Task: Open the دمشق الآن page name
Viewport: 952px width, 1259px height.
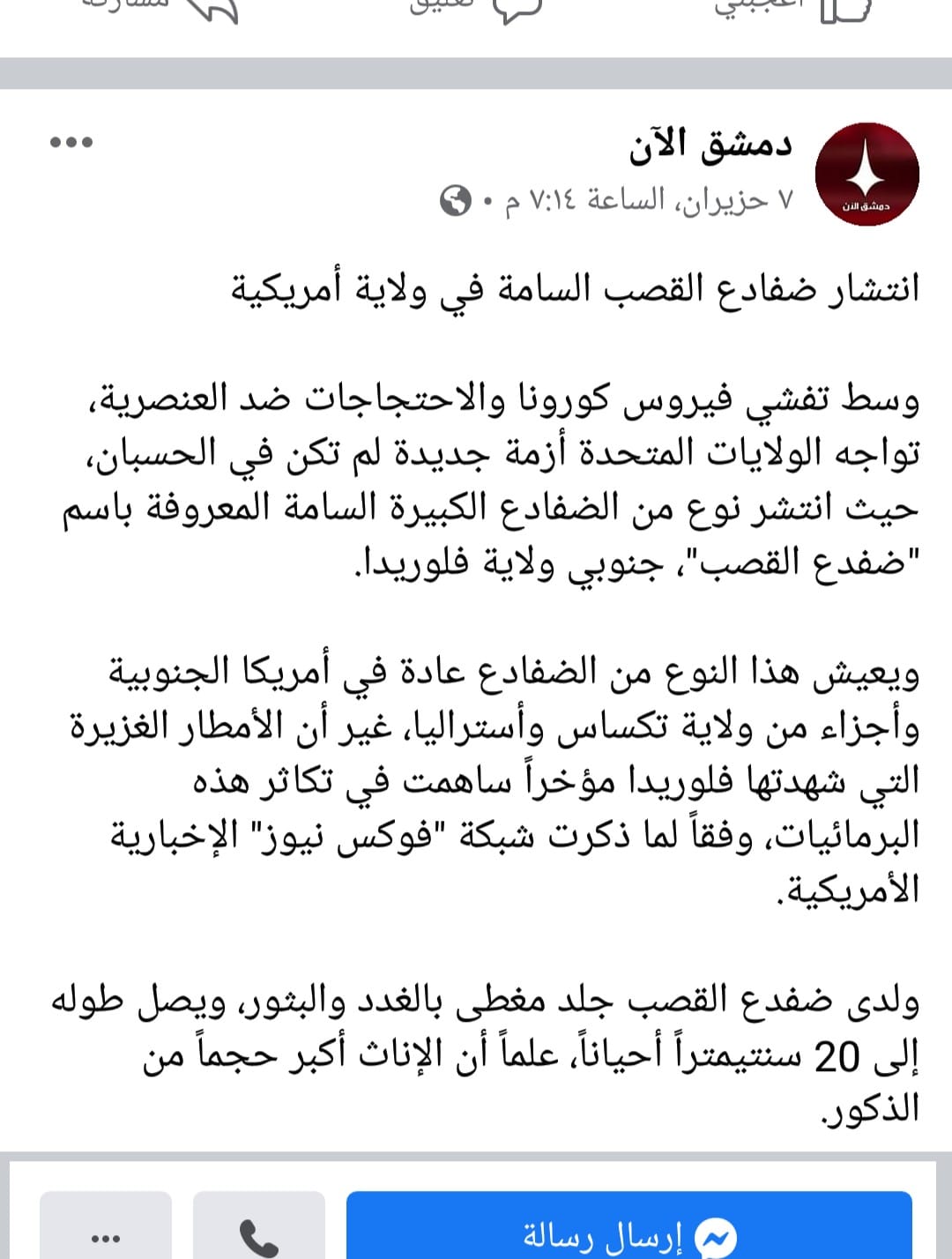Action: click(x=711, y=145)
